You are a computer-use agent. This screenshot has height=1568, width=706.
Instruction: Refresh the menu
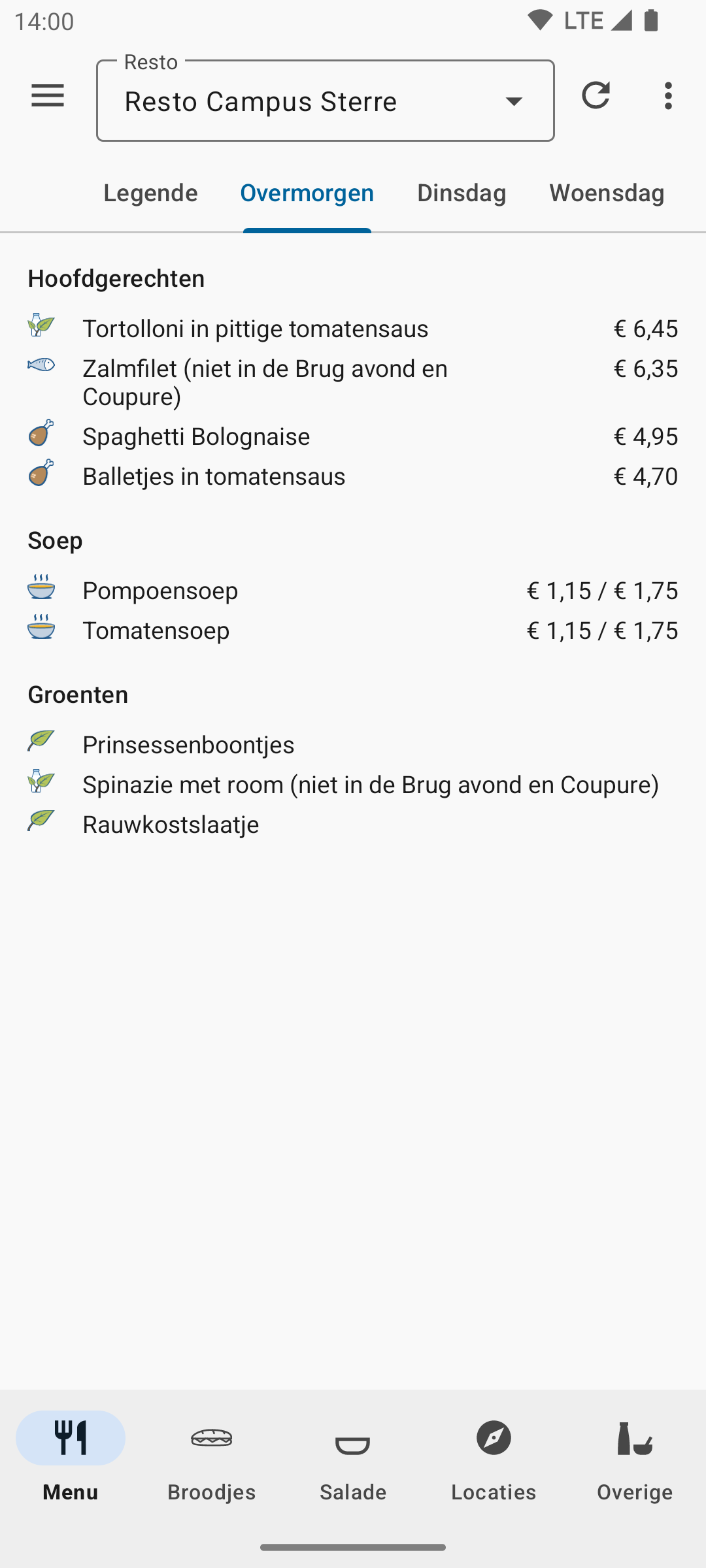pos(596,96)
